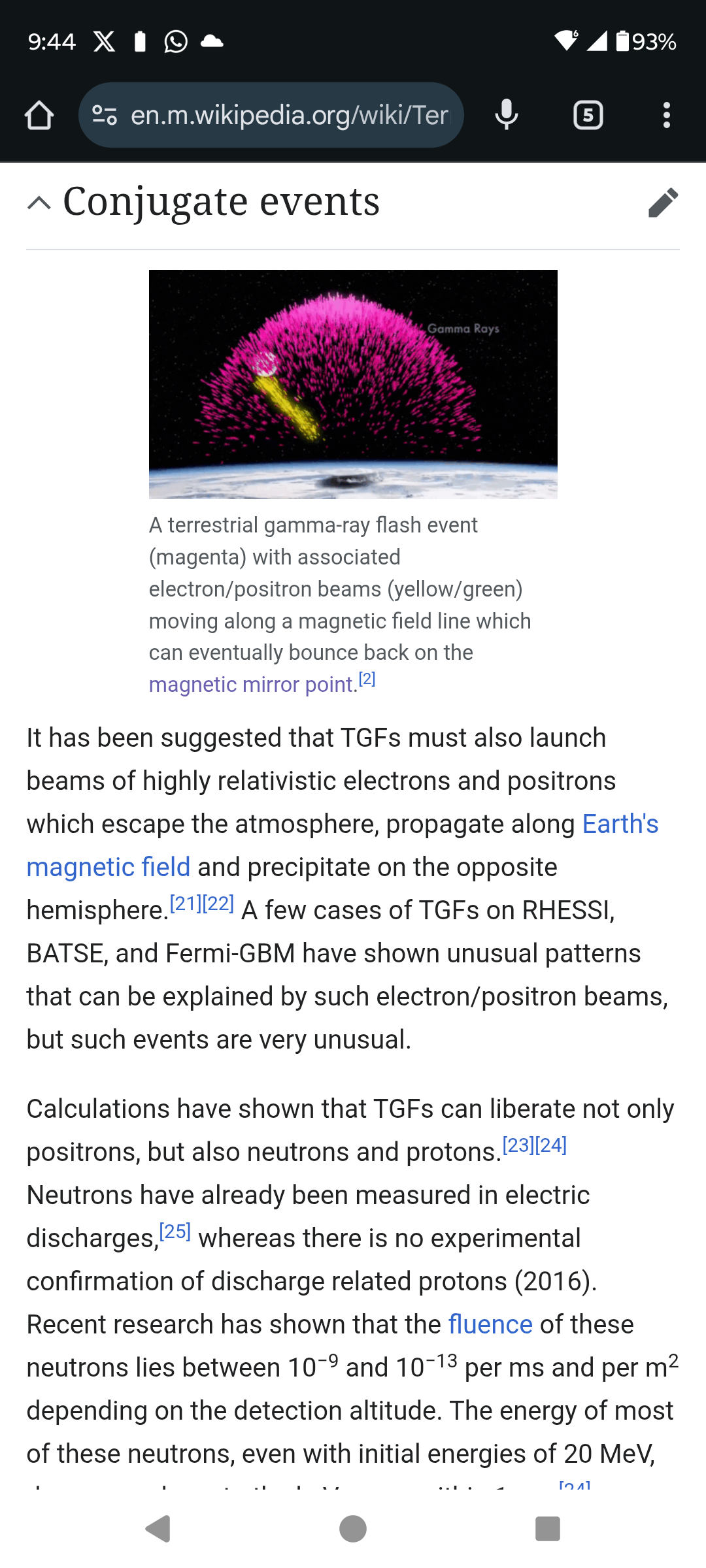Edit the Conjugate events section

(x=663, y=203)
